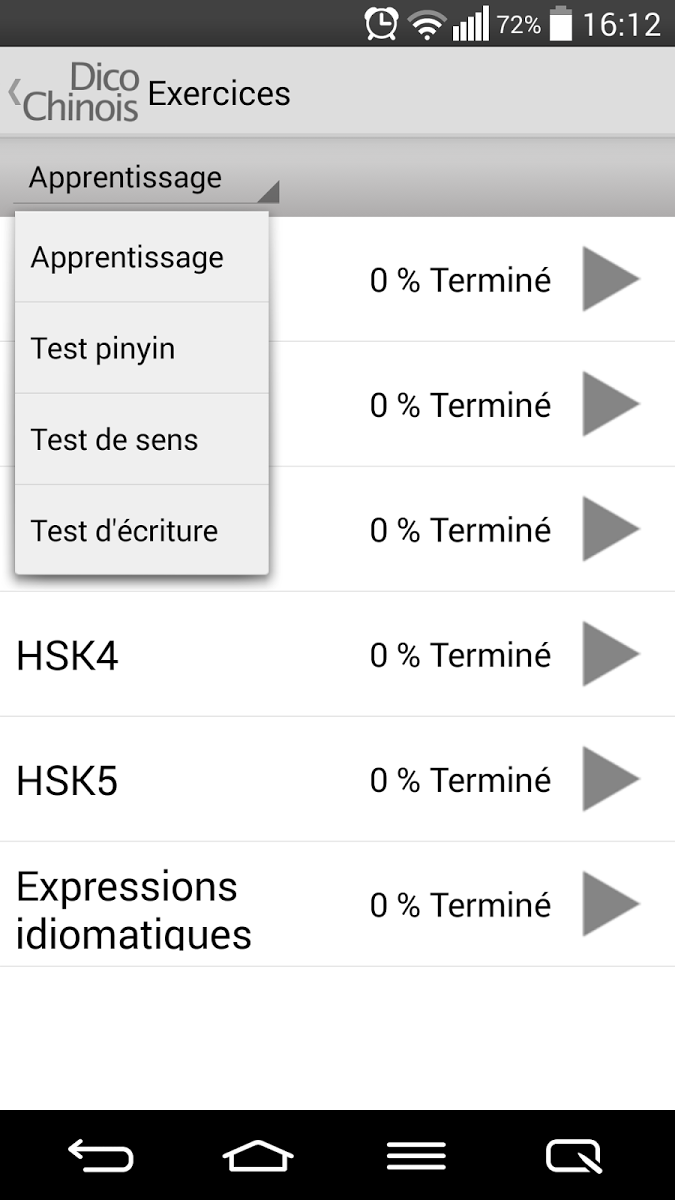
Task: Go to the home screen
Action: (x=258, y=1156)
